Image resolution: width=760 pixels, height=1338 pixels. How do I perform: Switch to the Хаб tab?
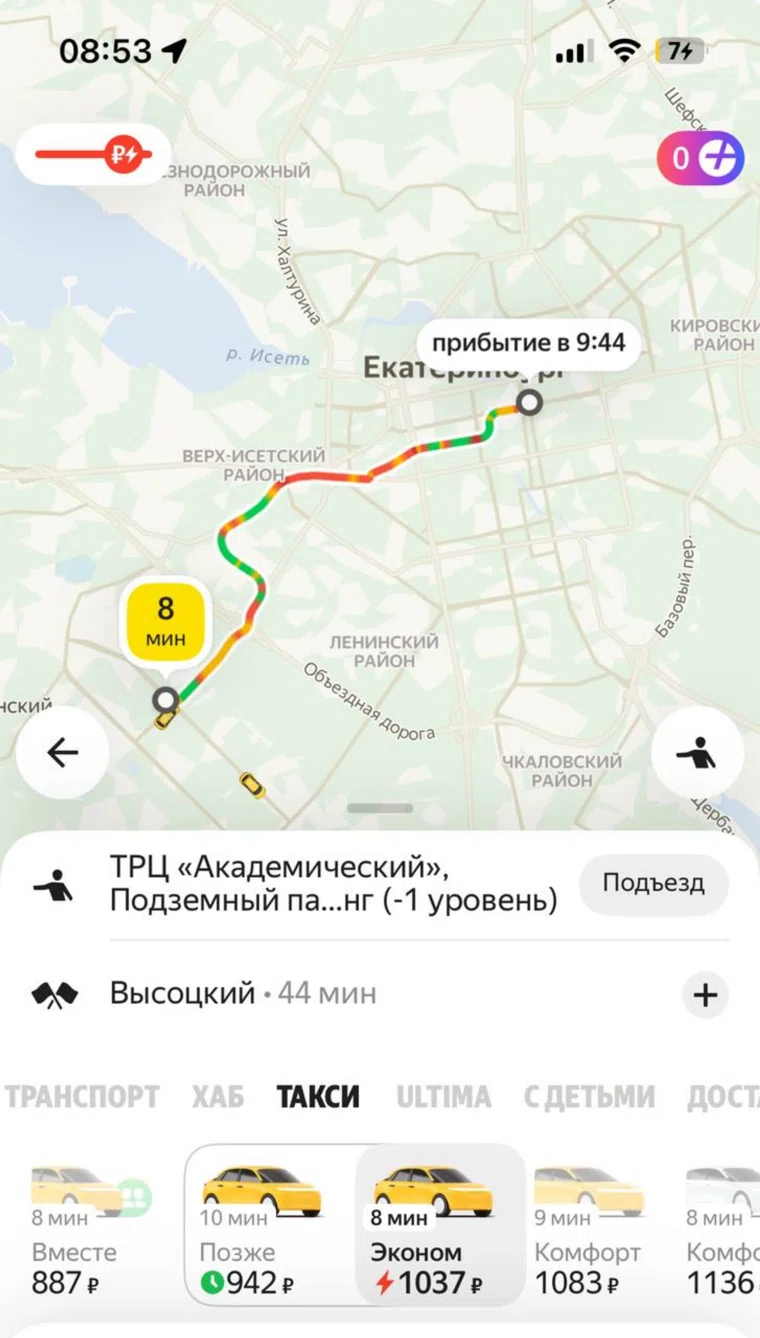point(218,1097)
